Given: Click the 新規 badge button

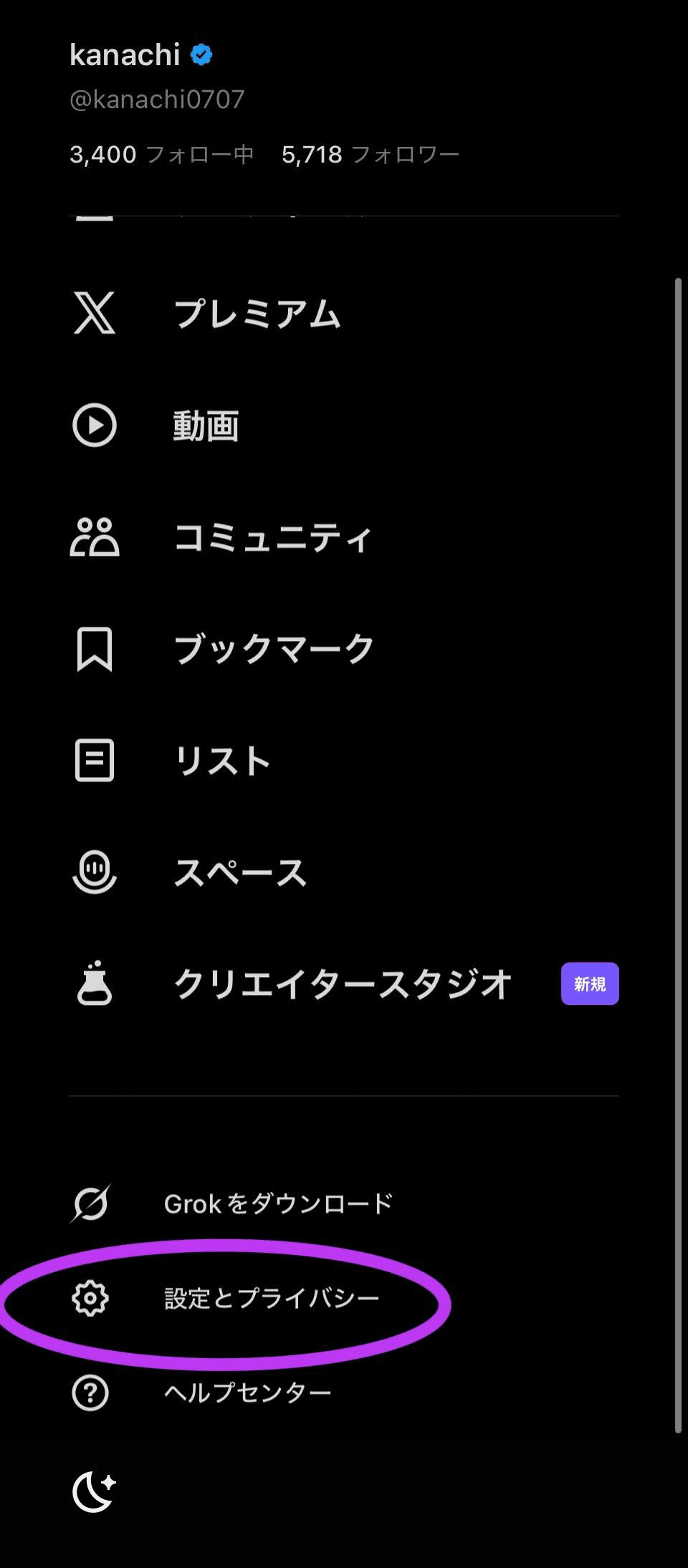Looking at the screenshot, I should (x=589, y=984).
